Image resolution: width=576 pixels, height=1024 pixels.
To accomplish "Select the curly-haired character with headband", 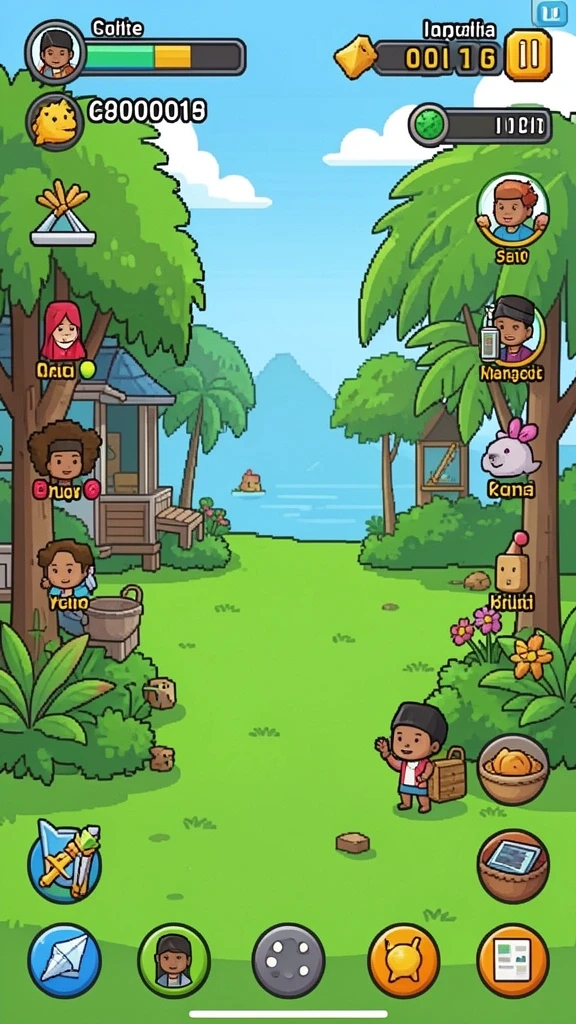I will pyautogui.click(x=64, y=452).
